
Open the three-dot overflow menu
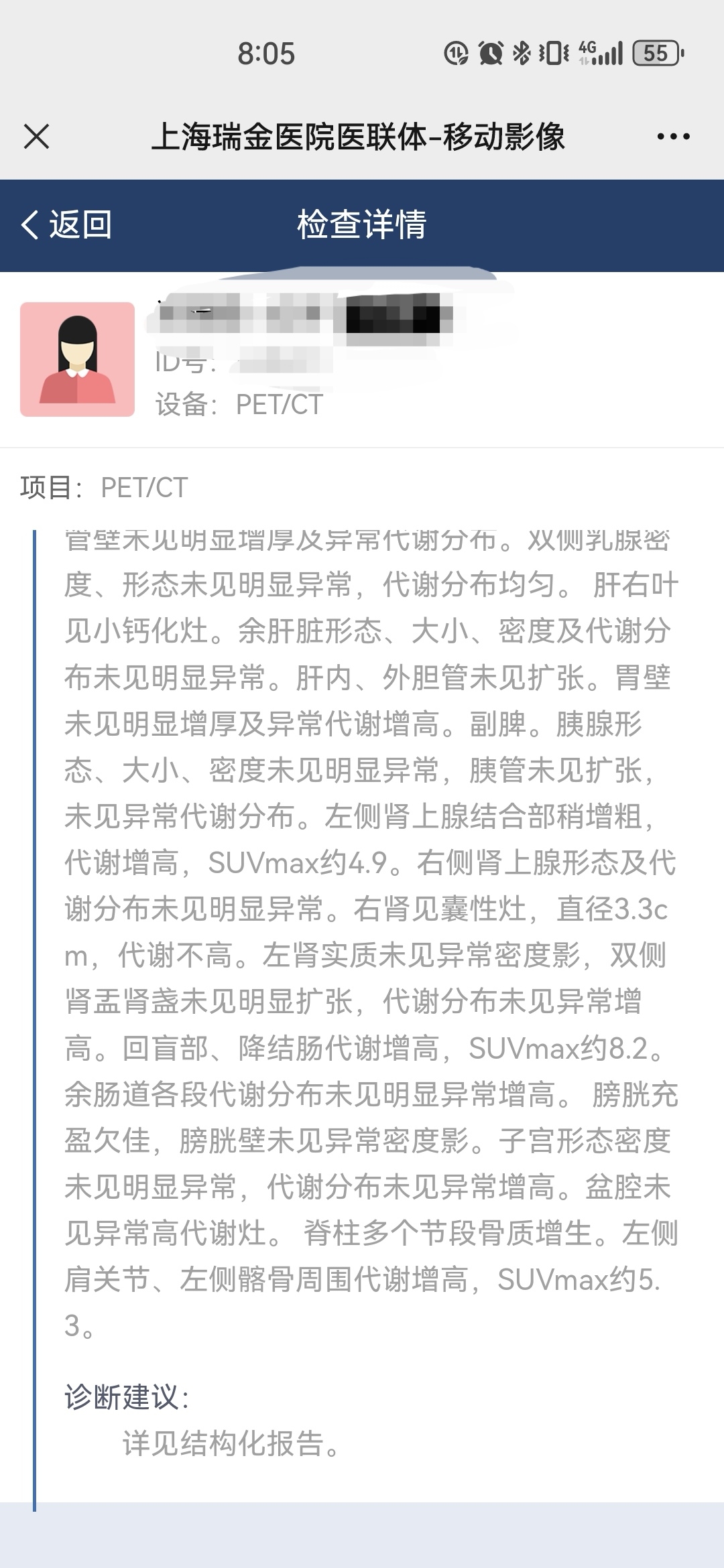click(673, 137)
